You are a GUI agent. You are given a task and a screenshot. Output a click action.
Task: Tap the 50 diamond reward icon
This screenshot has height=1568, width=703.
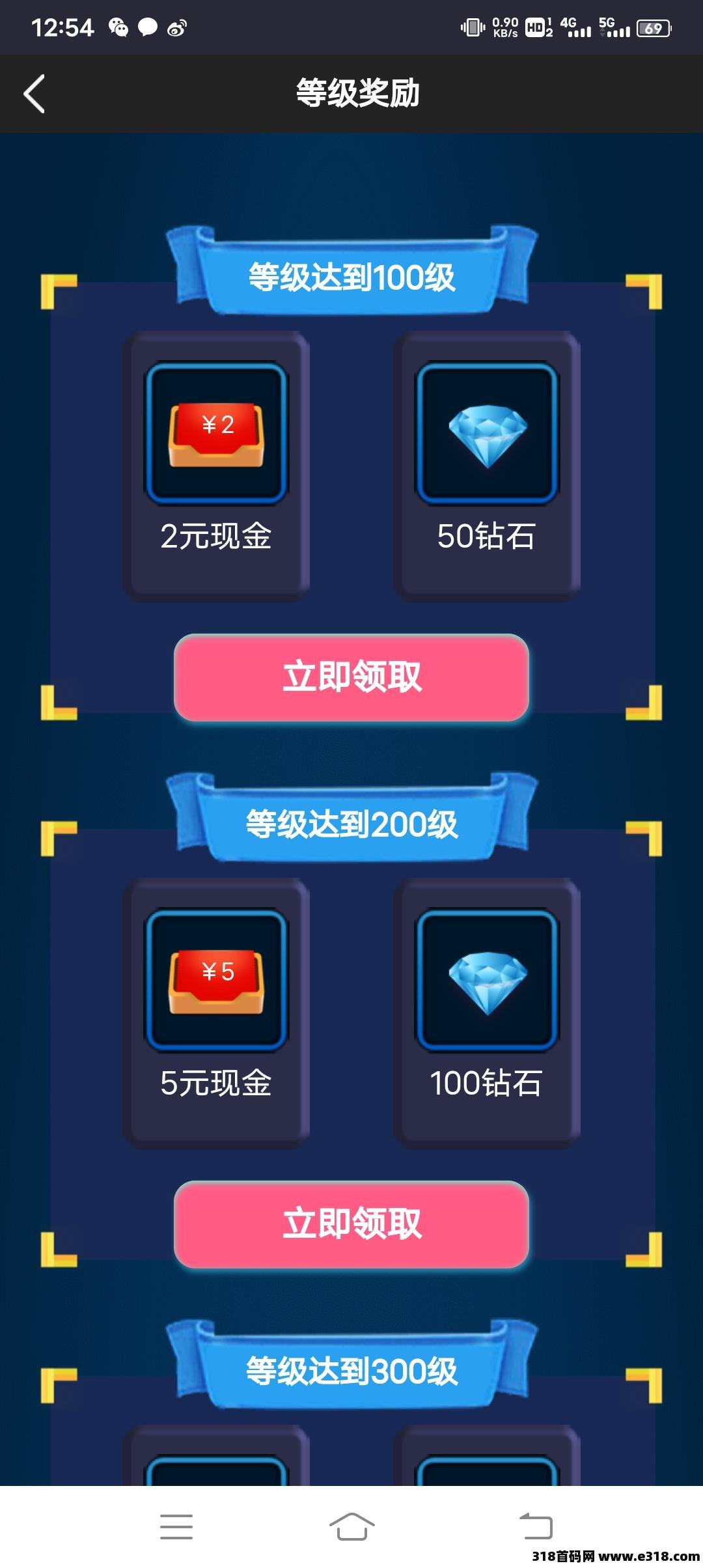point(487,435)
